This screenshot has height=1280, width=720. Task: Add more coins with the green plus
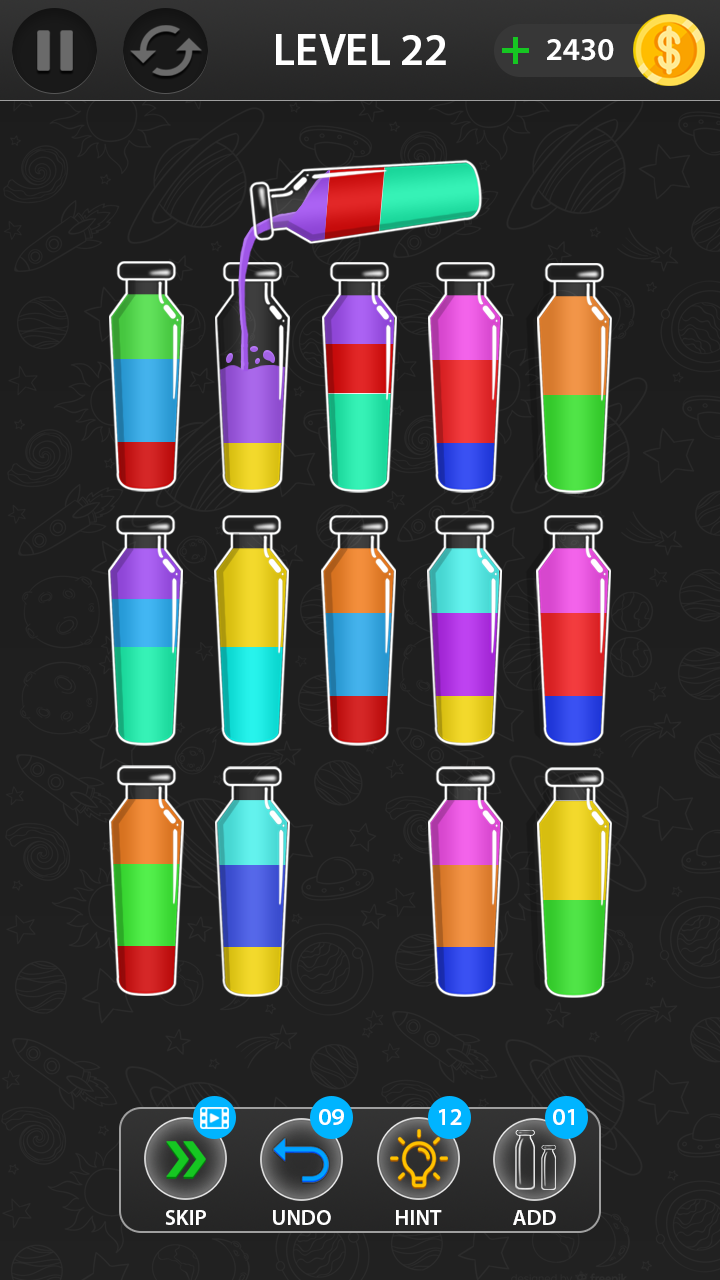pyautogui.click(x=515, y=50)
